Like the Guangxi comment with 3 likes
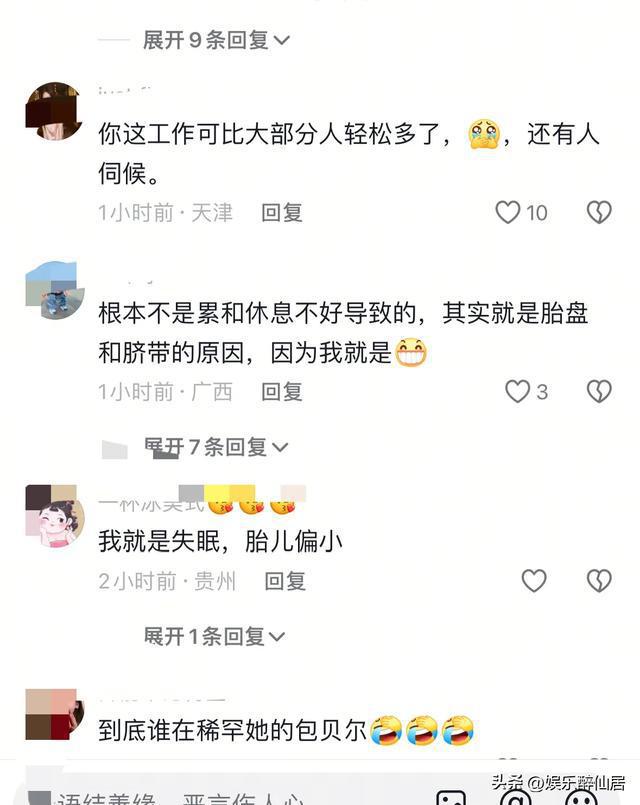The height and width of the screenshot is (805, 640). [517, 391]
